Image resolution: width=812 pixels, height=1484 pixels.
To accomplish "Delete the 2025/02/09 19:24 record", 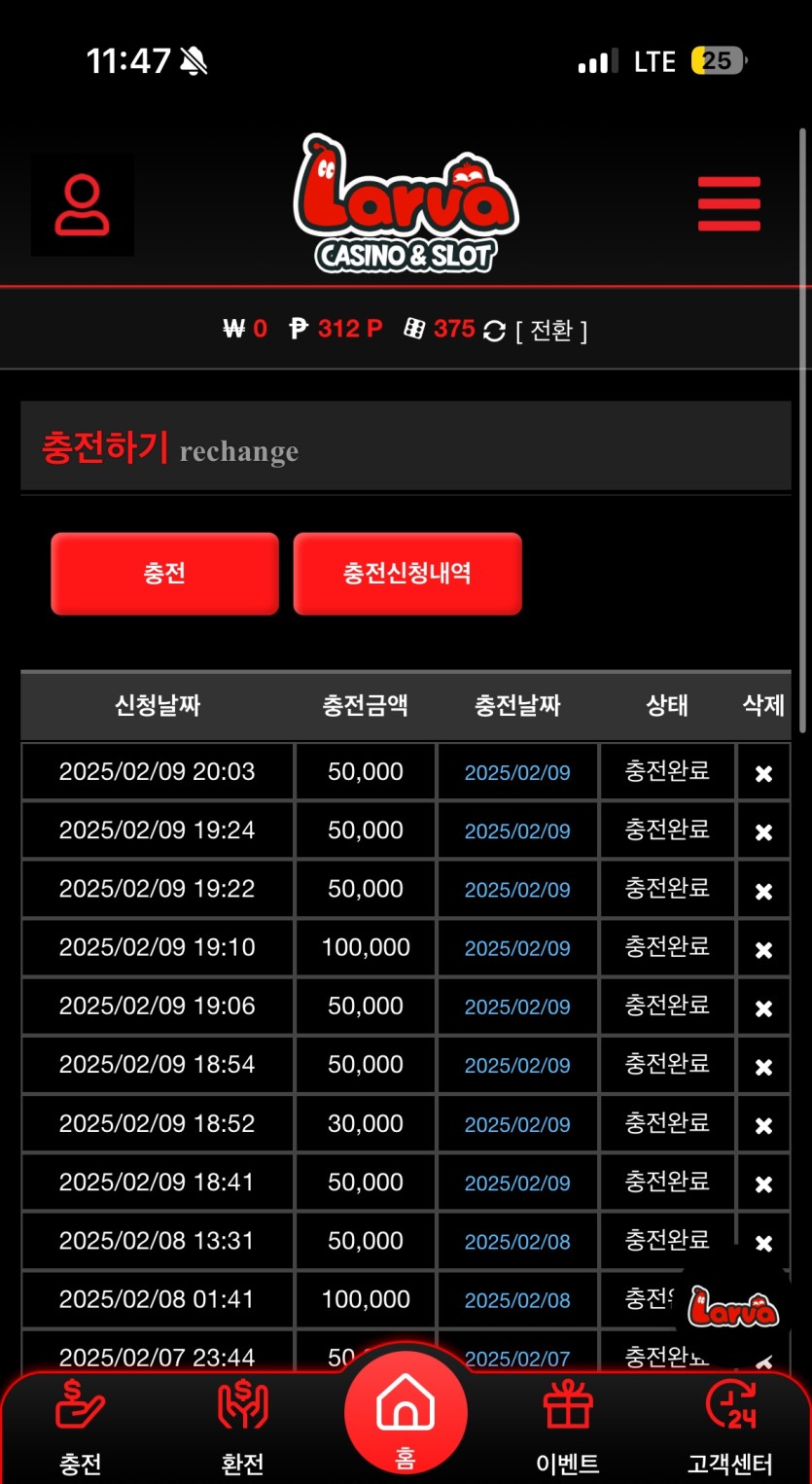I will click(x=763, y=832).
